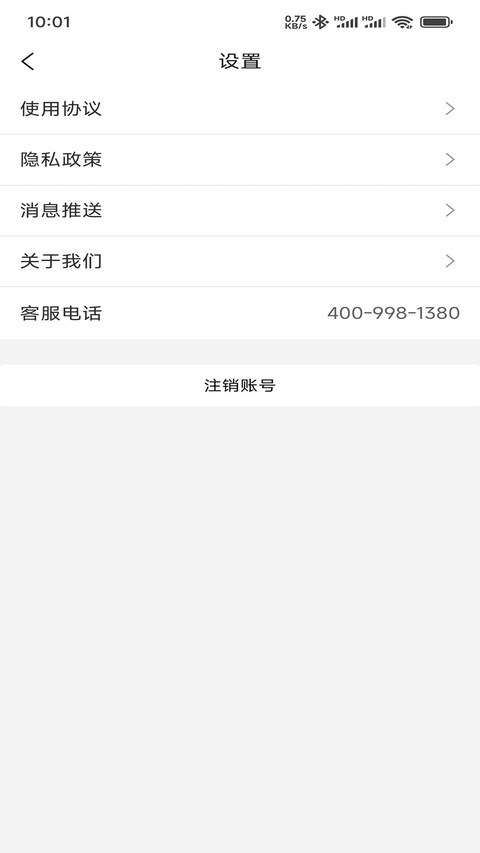Screen dimensions: 480x853
Task: Open the 使用协议 row
Action: 240,109
